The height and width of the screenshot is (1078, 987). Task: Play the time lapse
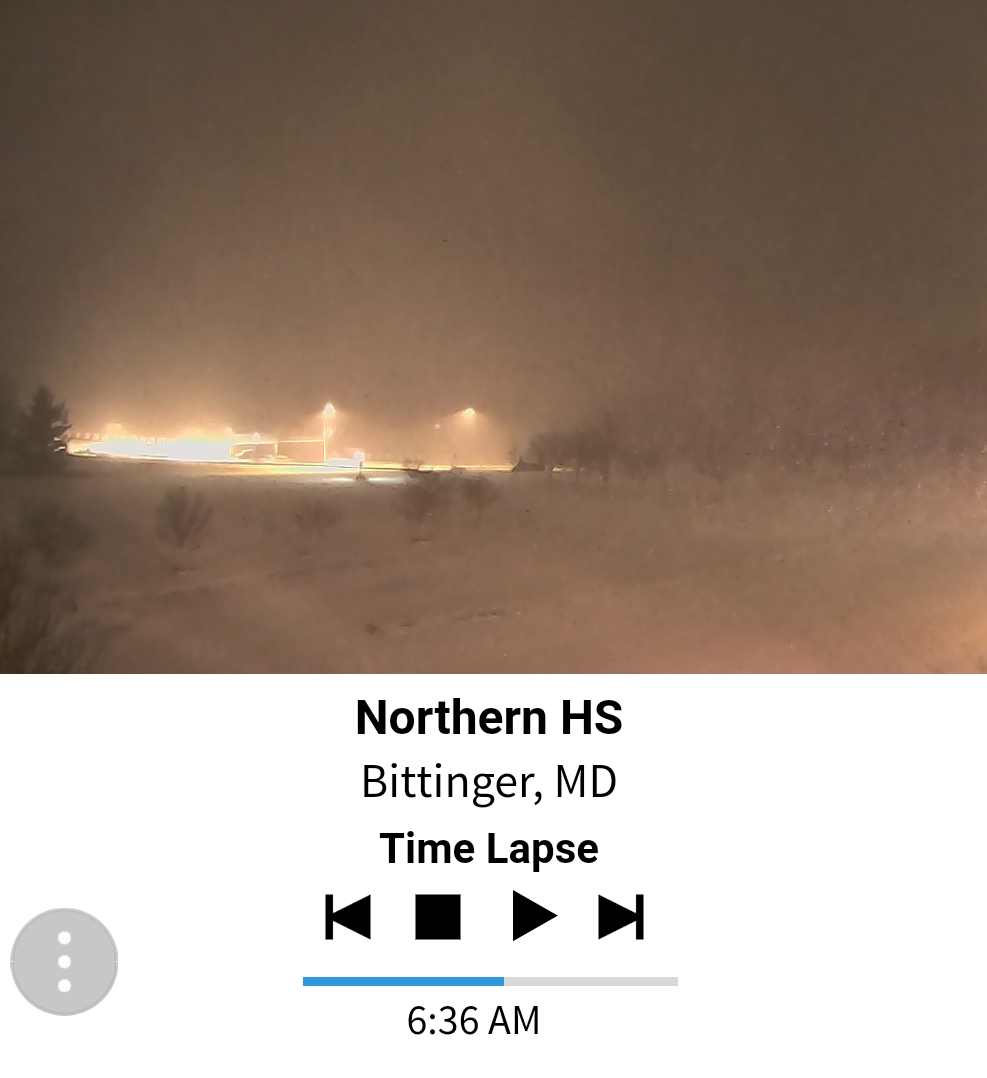534,915
